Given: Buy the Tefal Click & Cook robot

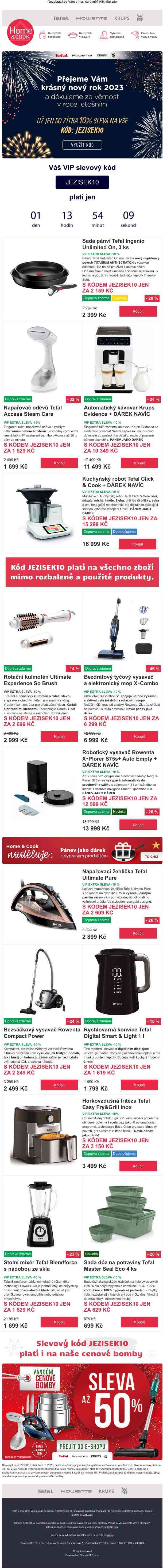Looking at the screenshot, I should coord(138,544).
